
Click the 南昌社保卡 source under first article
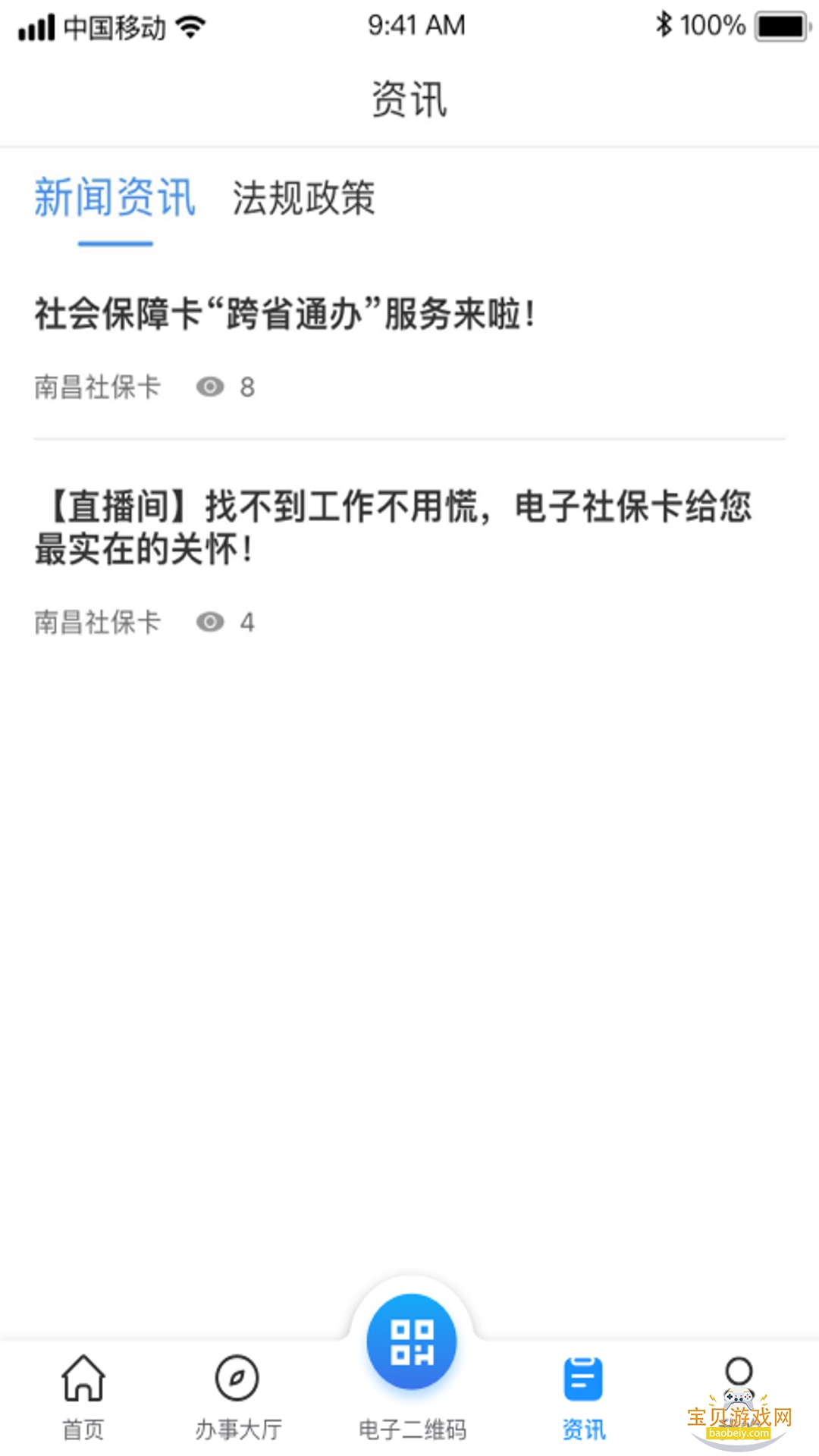click(97, 387)
